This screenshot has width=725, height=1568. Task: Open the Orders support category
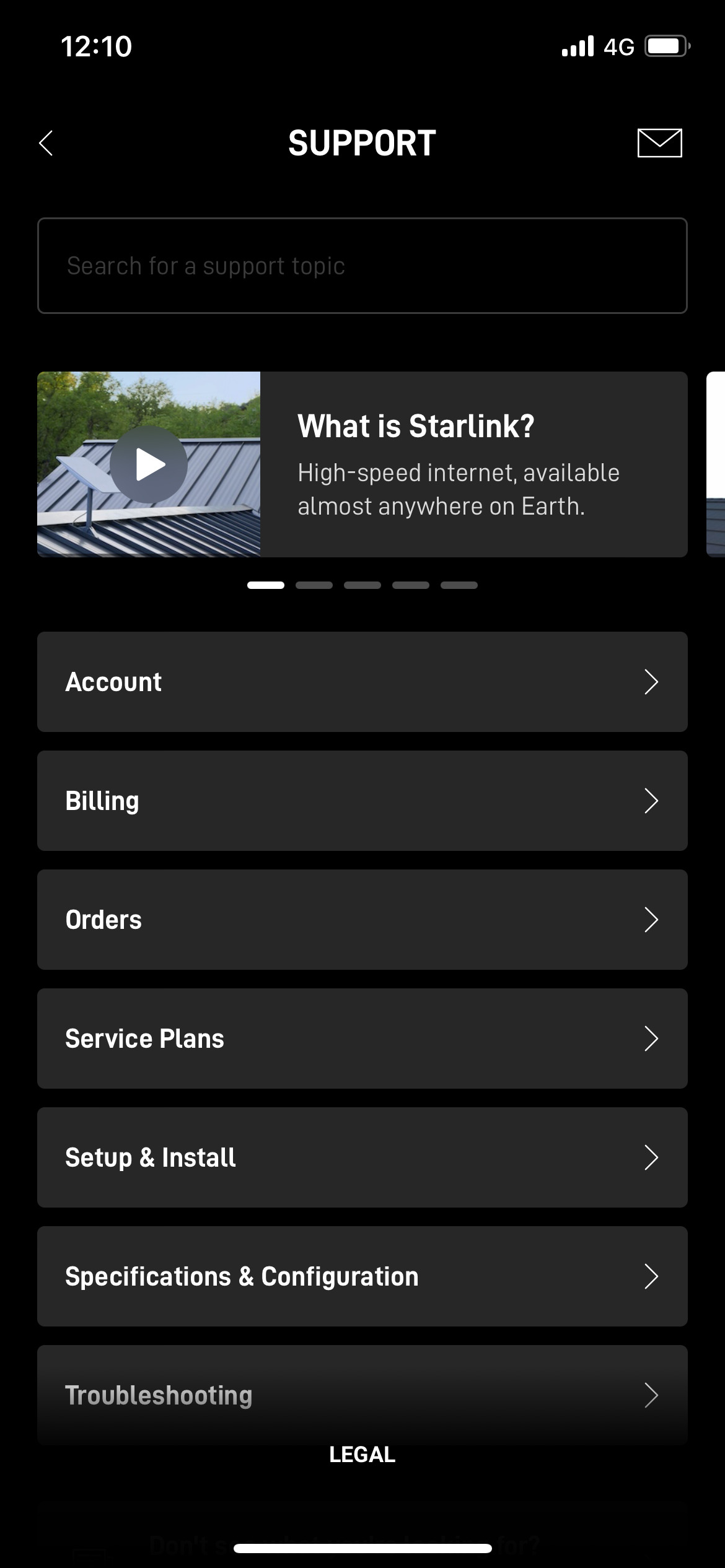(x=362, y=920)
